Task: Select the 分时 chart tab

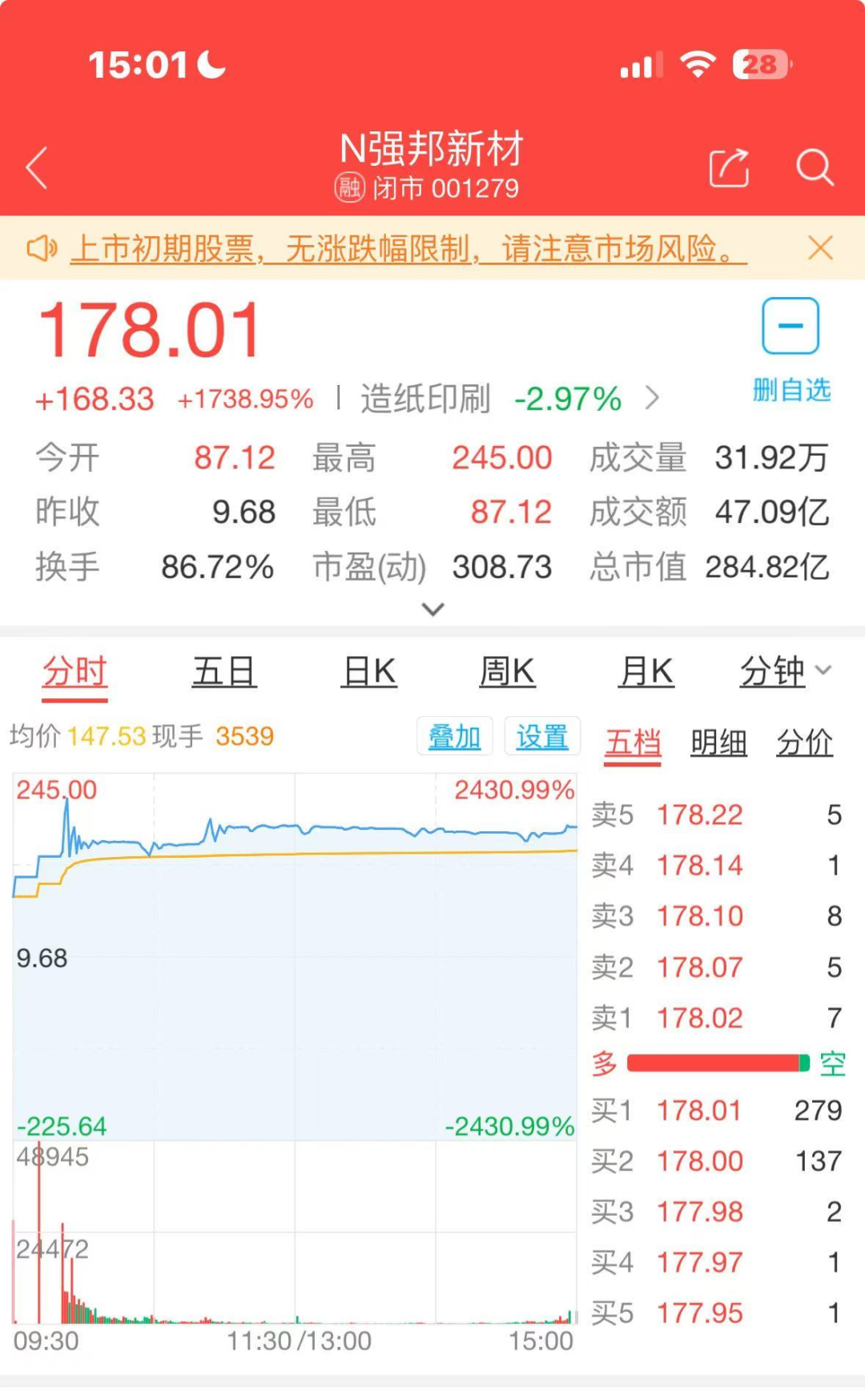Action: click(74, 674)
